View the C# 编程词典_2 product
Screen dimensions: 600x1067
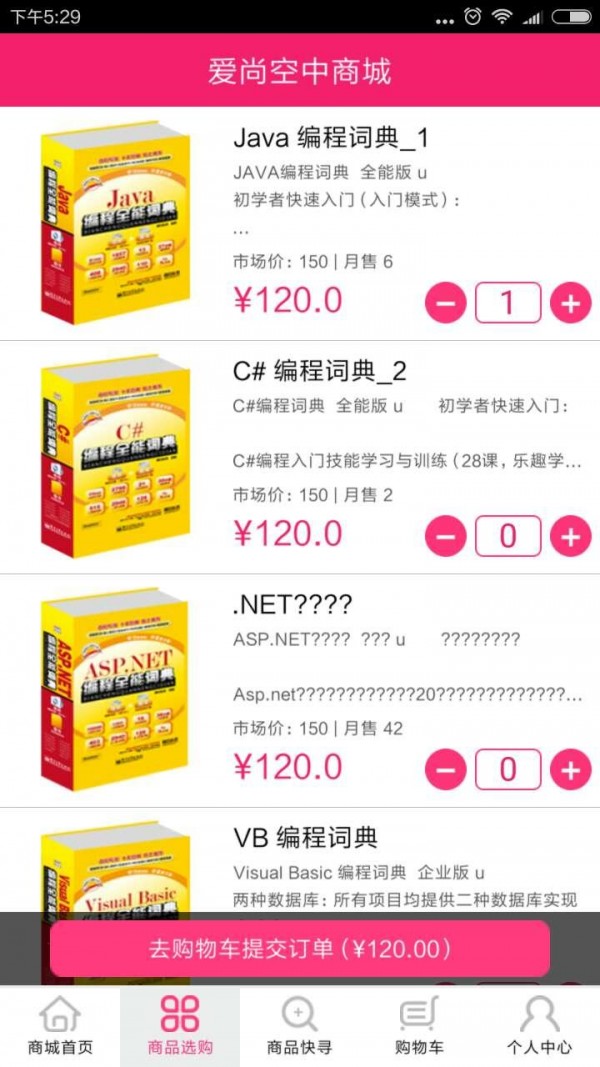[319, 371]
